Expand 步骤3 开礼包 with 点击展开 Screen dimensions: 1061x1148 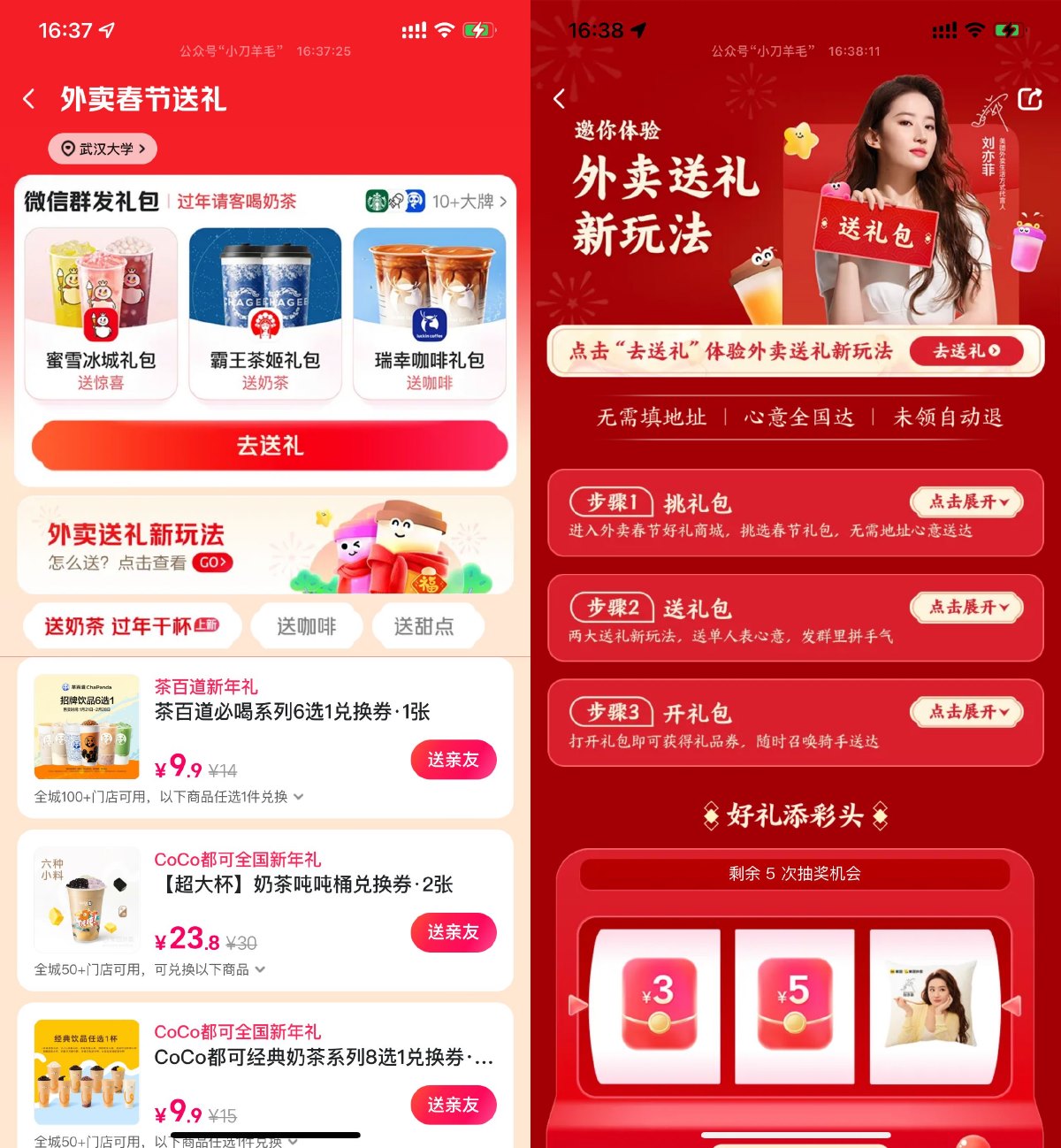point(966,712)
